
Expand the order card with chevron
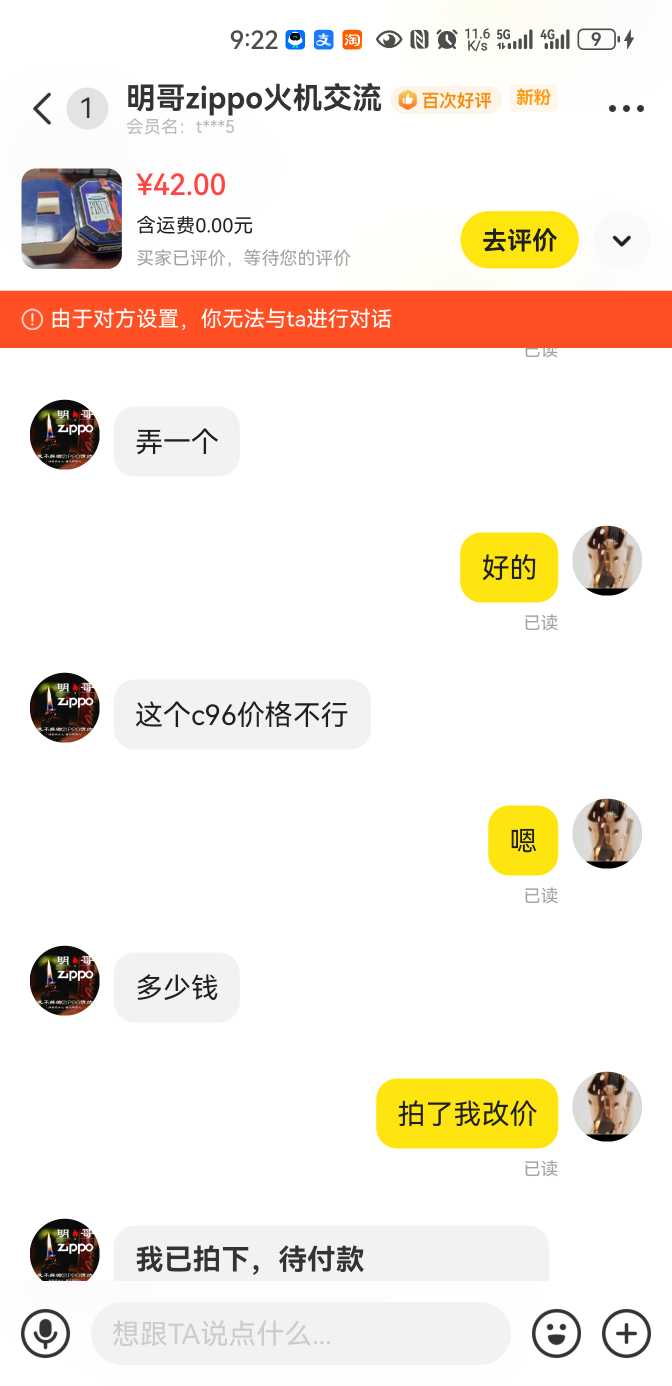(x=622, y=240)
